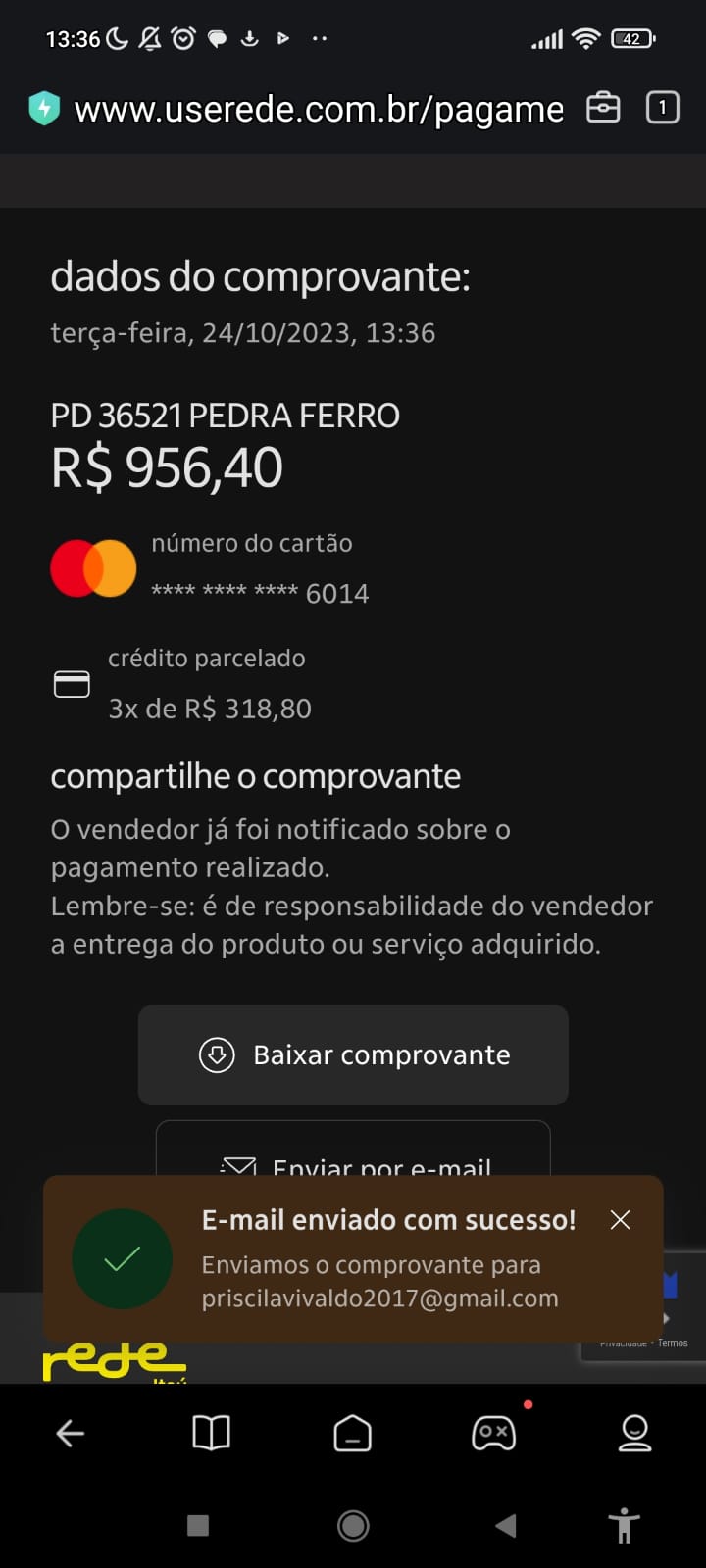Tap the profile icon in the navigation bar
706x1568 pixels.
pyautogui.click(x=635, y=1433)
